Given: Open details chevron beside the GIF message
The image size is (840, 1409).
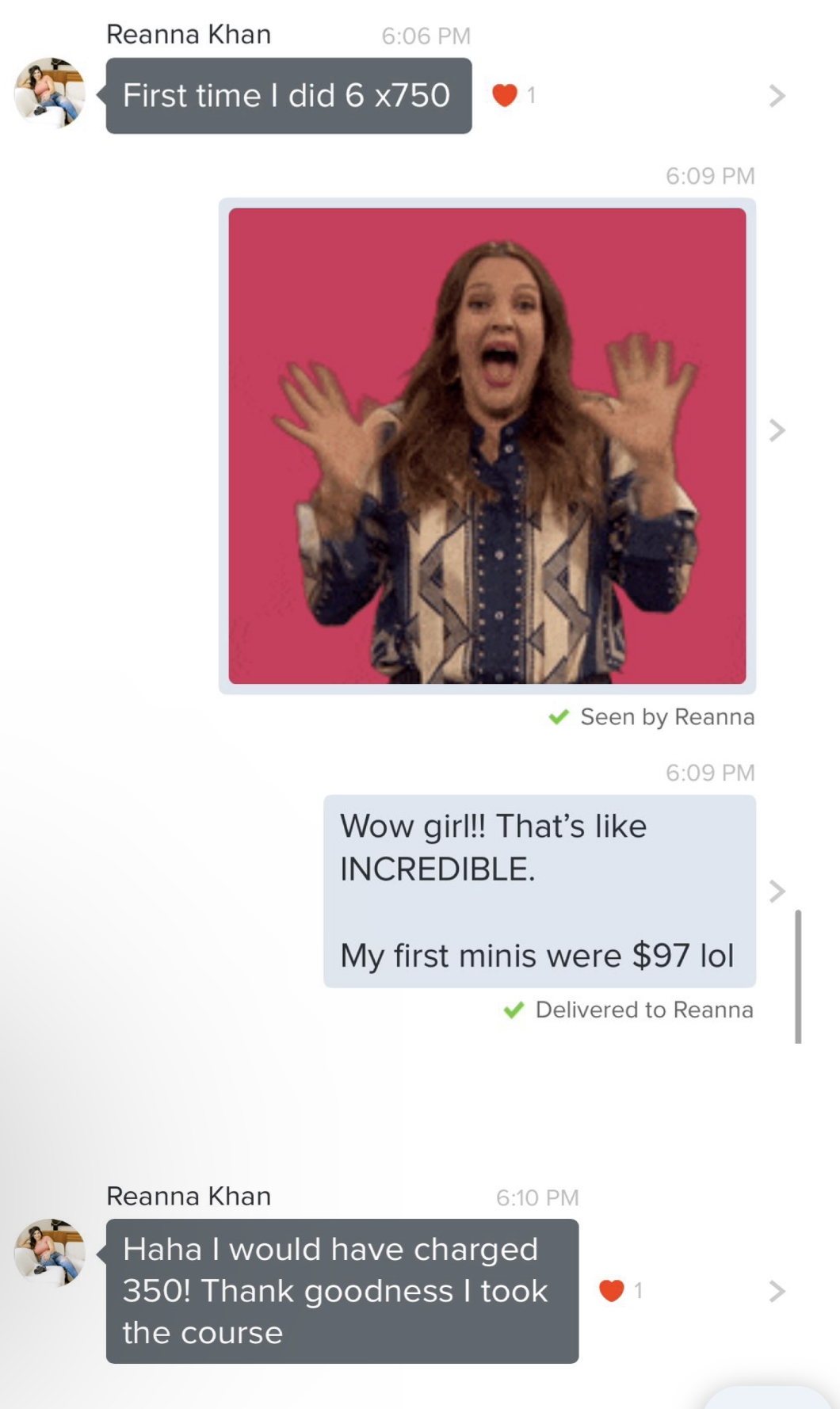Looking at the screenshot, I should 777,430.
